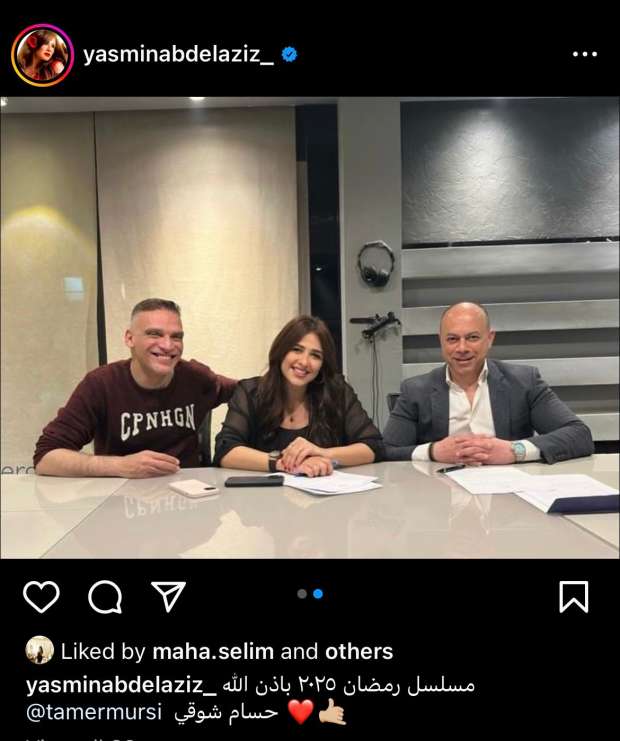Open yasminabdelaziz_ profile from post header
620x741 pixels.
pos(178,55)
